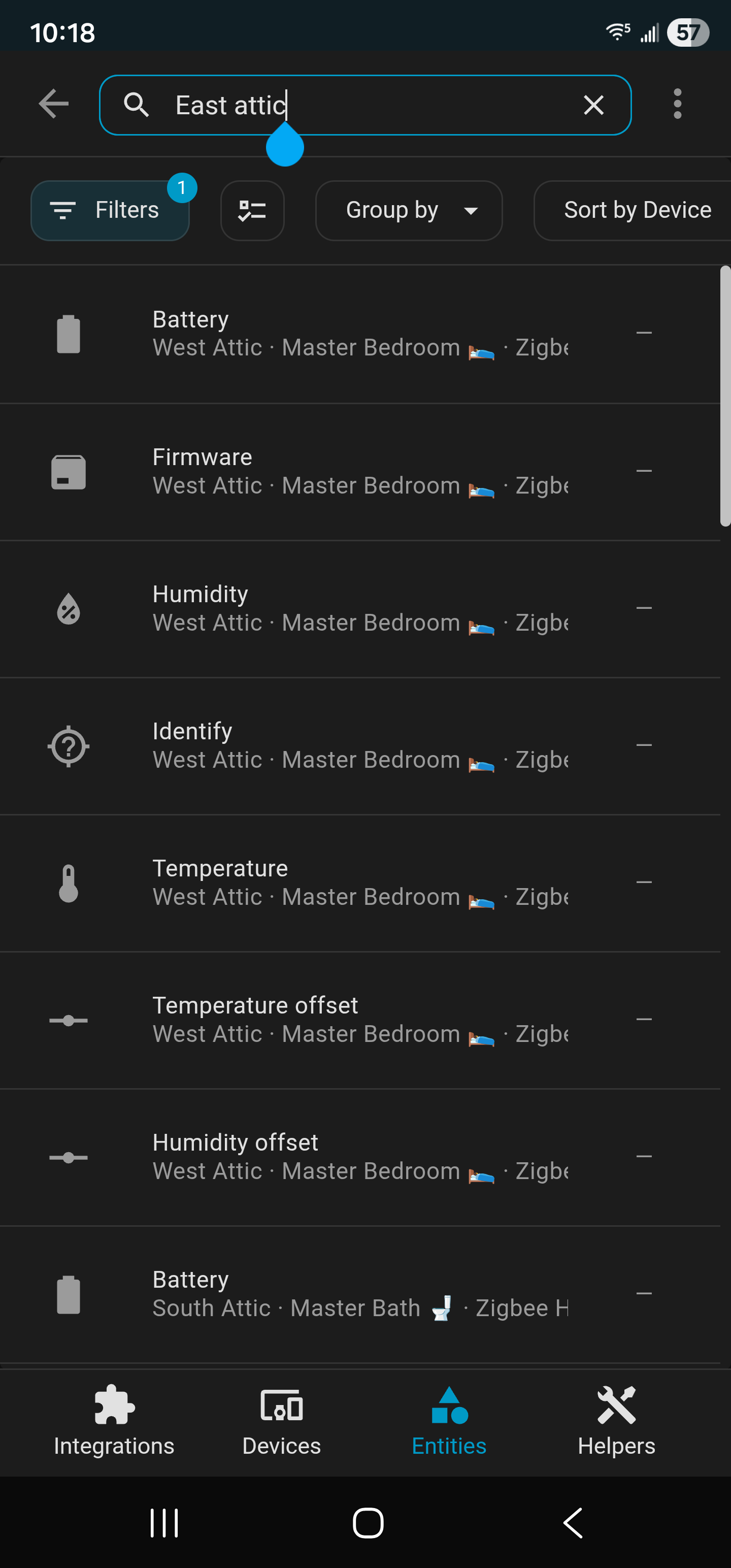Tap into the East attic search field
731x1568 pixels.
point(365,105)
